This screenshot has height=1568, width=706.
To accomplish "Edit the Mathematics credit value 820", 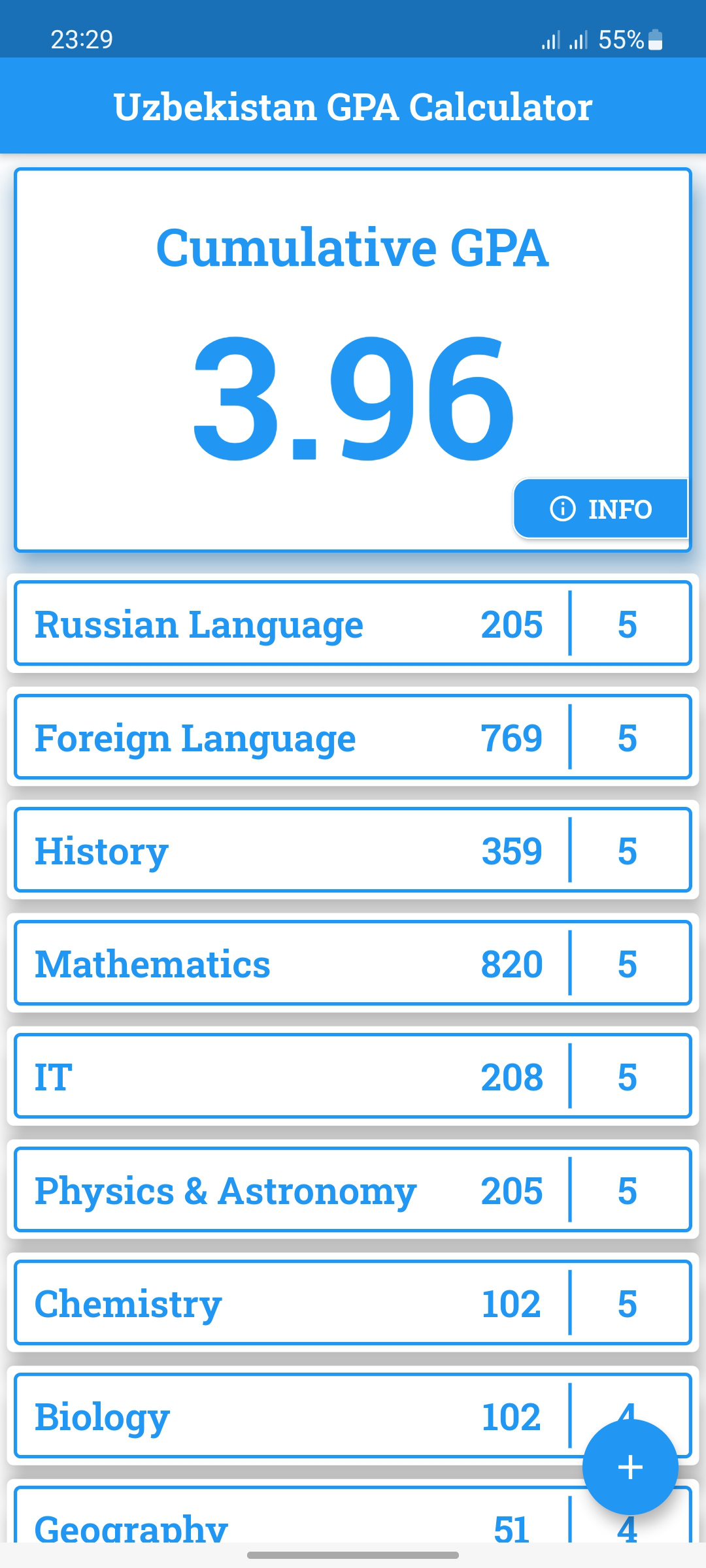I will click(x=512, y=963).
